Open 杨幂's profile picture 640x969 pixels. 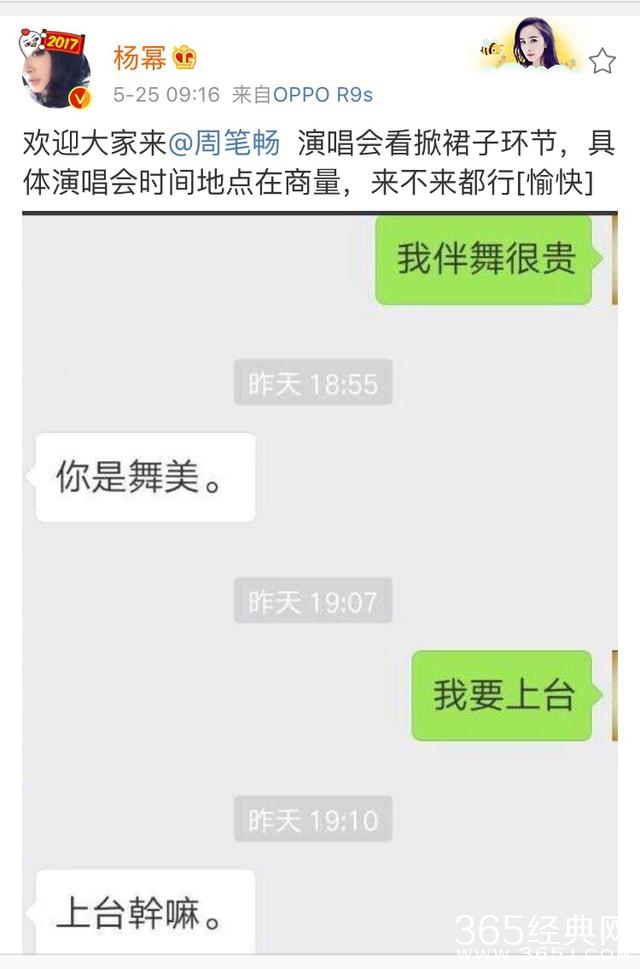coord(57,71)
